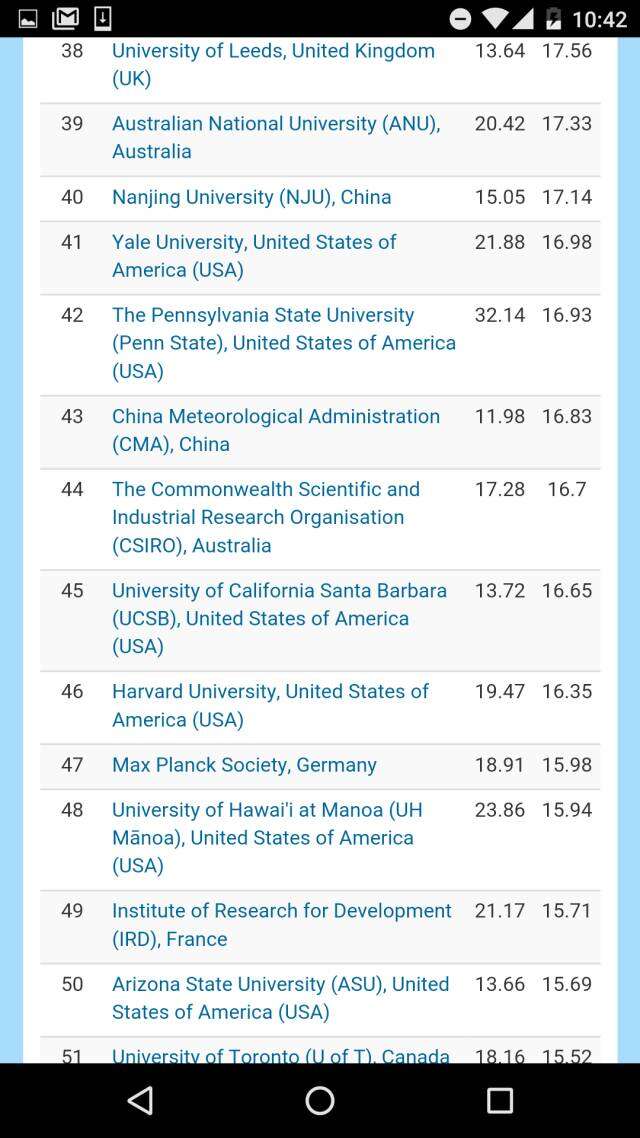Open the Harvard University link
Screen dimensions: 640x1138
pyautogui.click(x=270, y=692)
